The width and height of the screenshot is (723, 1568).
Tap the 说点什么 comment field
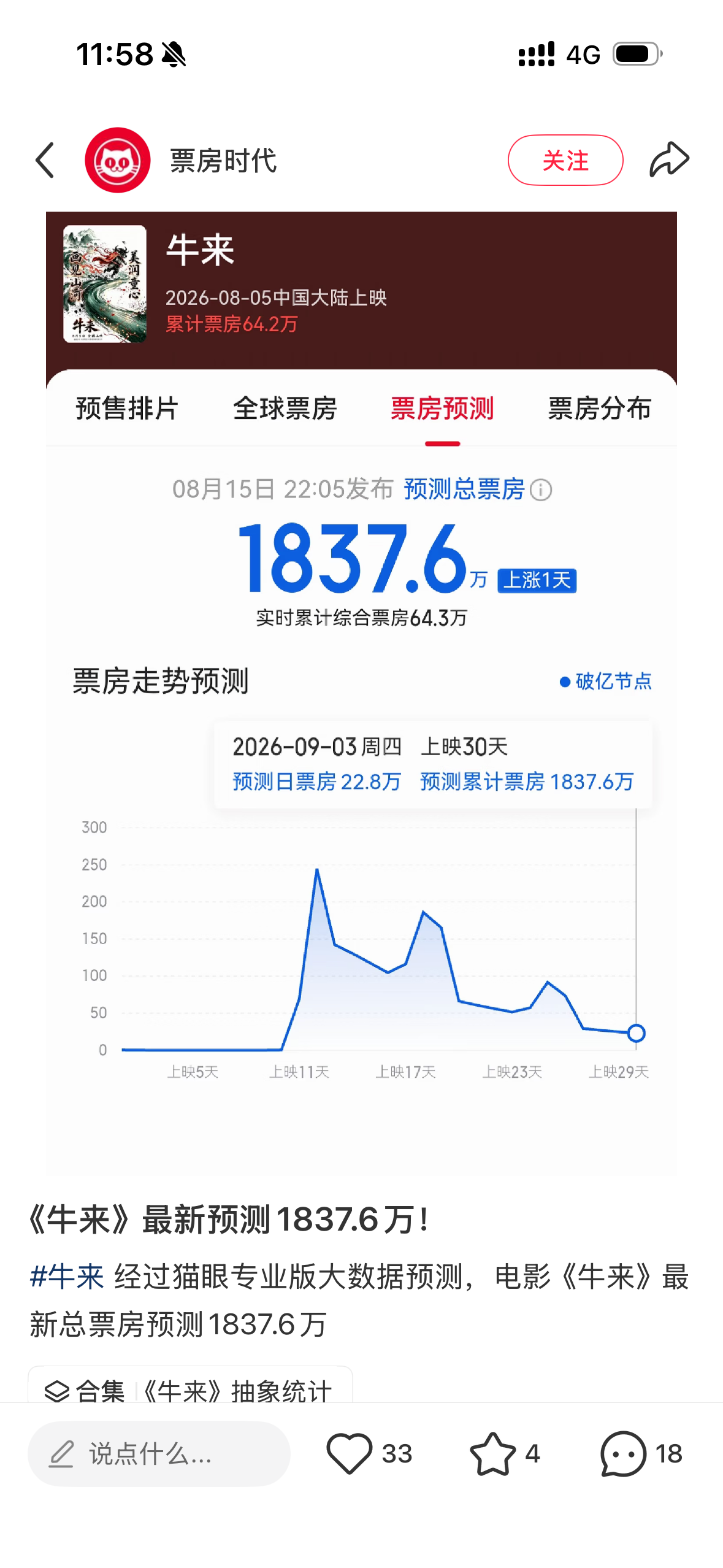[x=159, y=1453]
